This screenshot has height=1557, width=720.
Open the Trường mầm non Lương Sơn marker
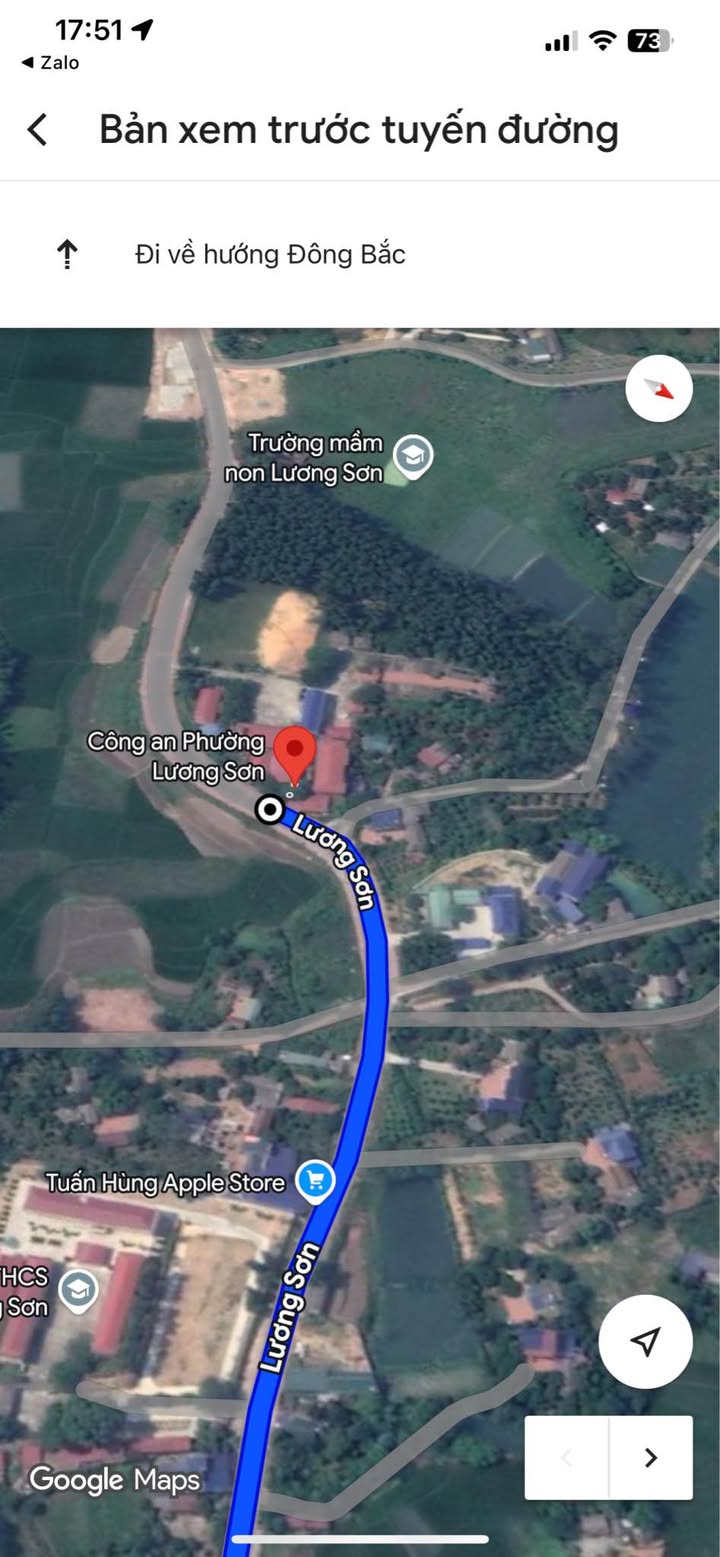(x=411, y=456)
